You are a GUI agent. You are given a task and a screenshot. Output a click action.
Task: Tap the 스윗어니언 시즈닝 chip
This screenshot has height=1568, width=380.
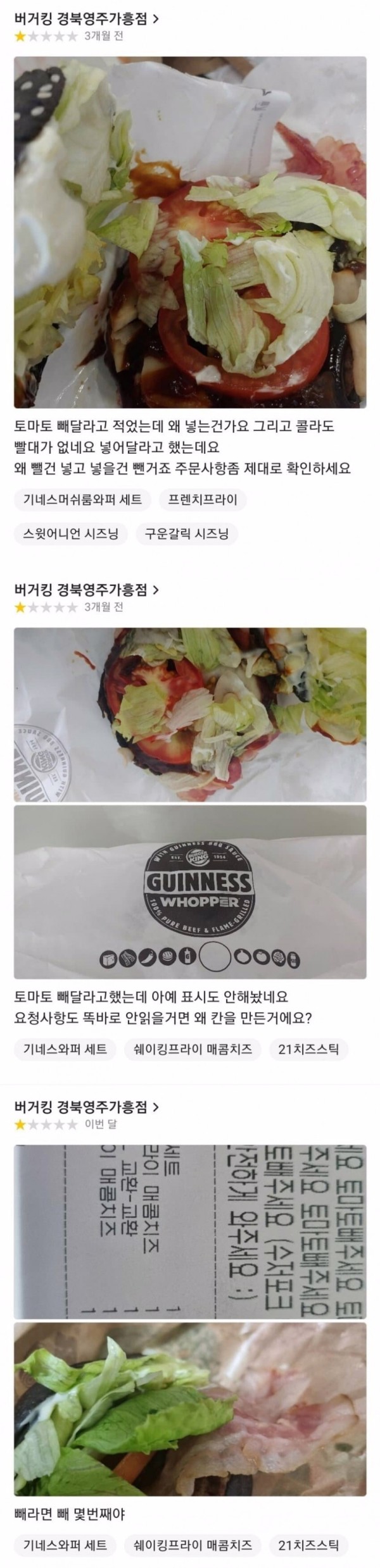(x=70, y=534)
